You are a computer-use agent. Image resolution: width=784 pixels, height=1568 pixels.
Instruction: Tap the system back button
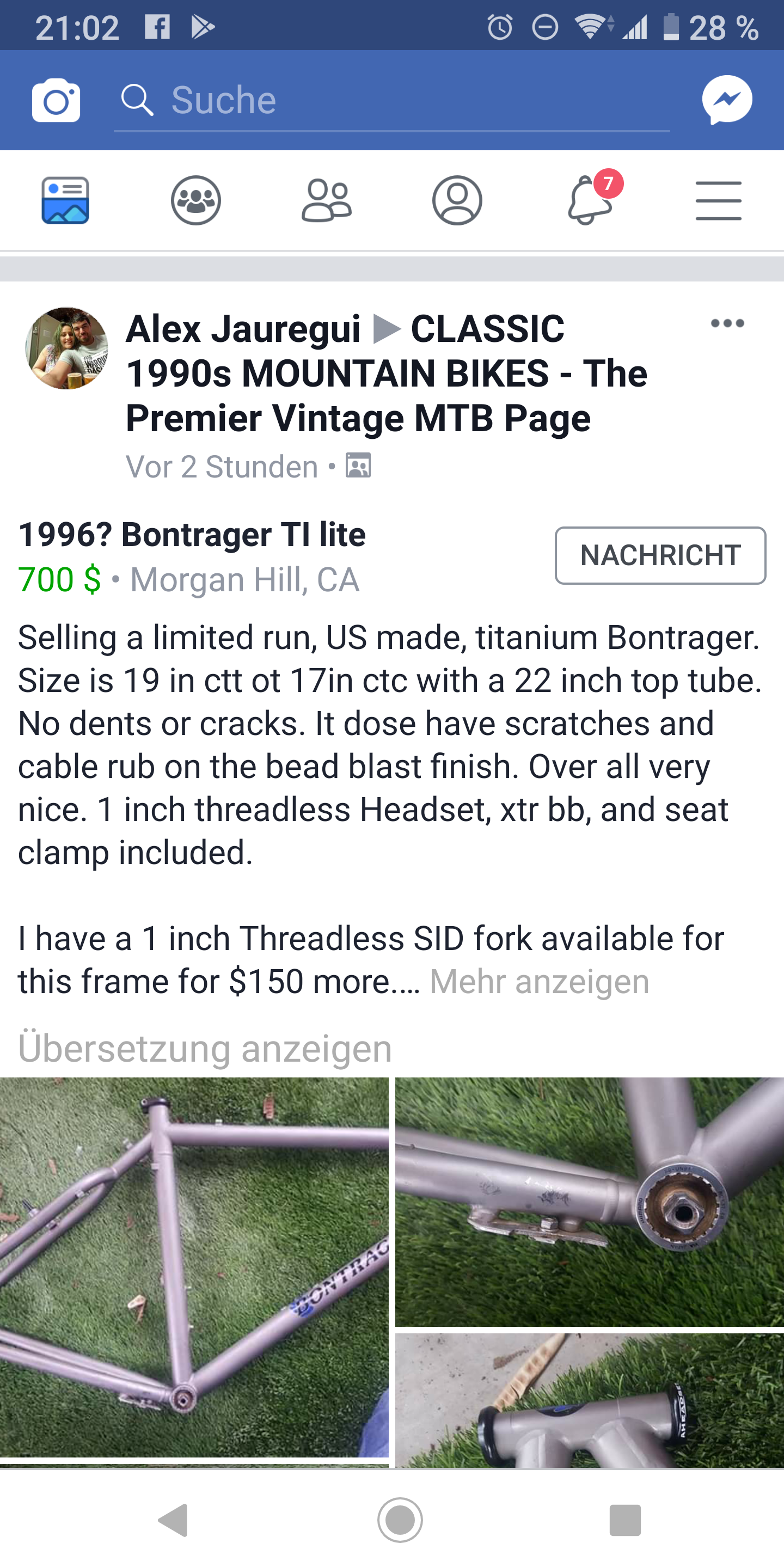click(173, 1520)
